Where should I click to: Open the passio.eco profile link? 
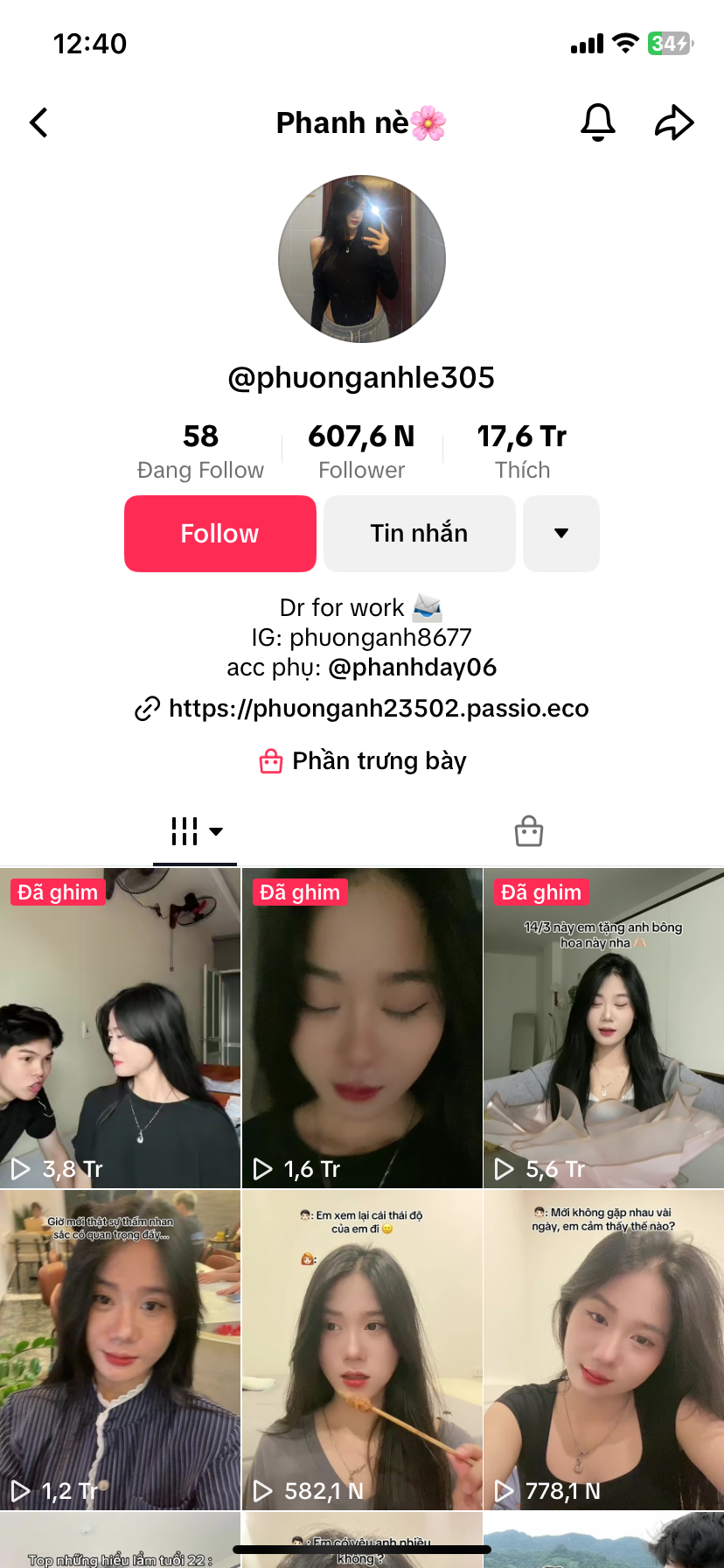[x=378, y=709]
